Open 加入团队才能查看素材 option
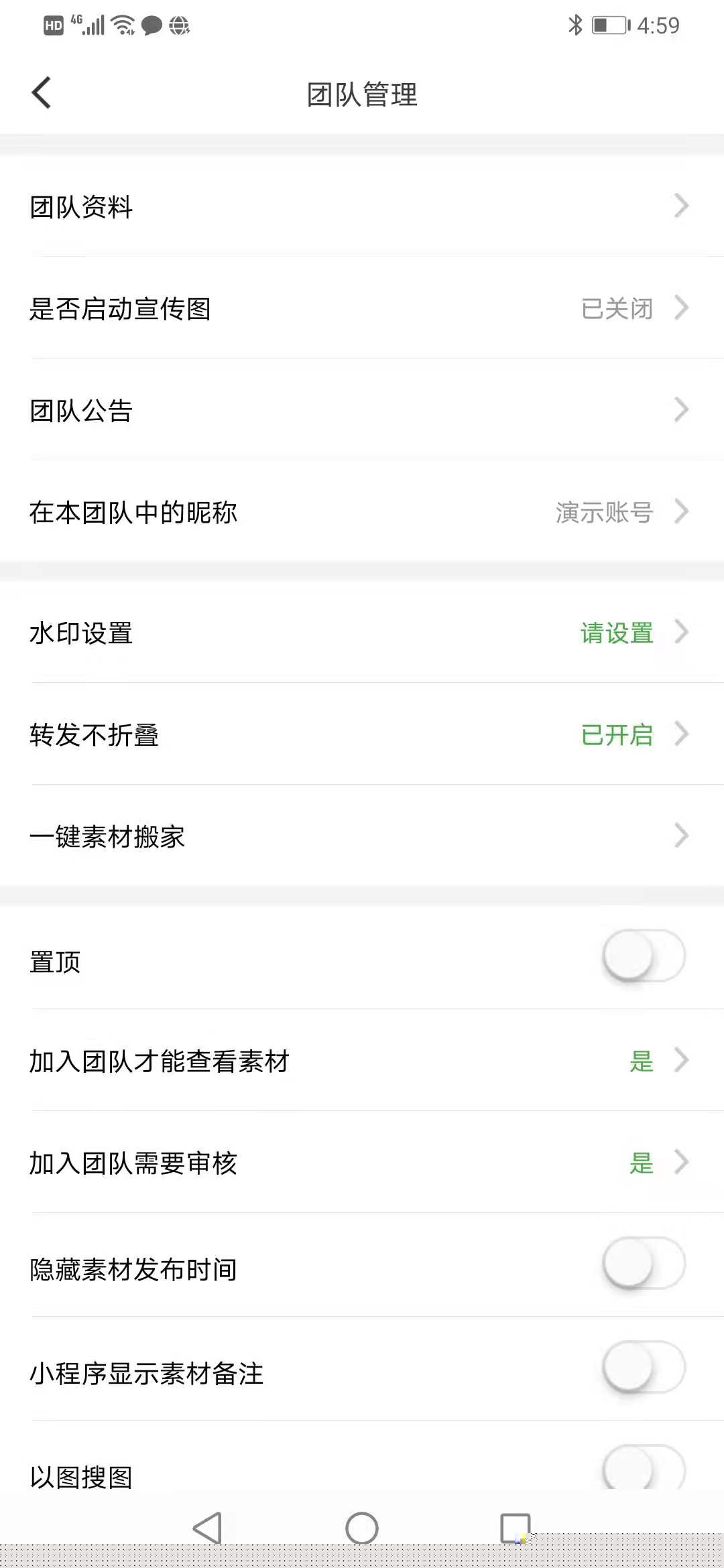The height and width of the screenshot is (1568, 724). coord(362,1061)
